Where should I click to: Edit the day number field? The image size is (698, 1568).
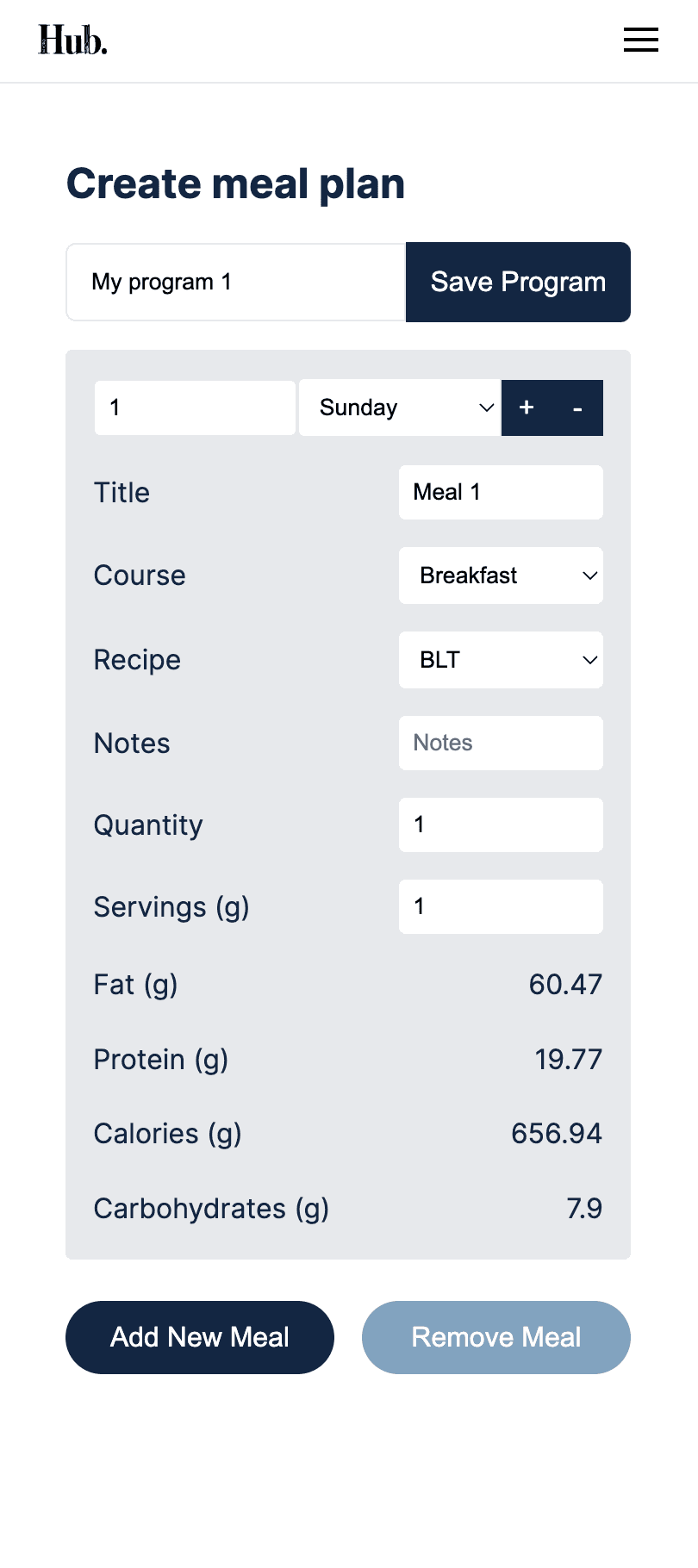(195, 408)
